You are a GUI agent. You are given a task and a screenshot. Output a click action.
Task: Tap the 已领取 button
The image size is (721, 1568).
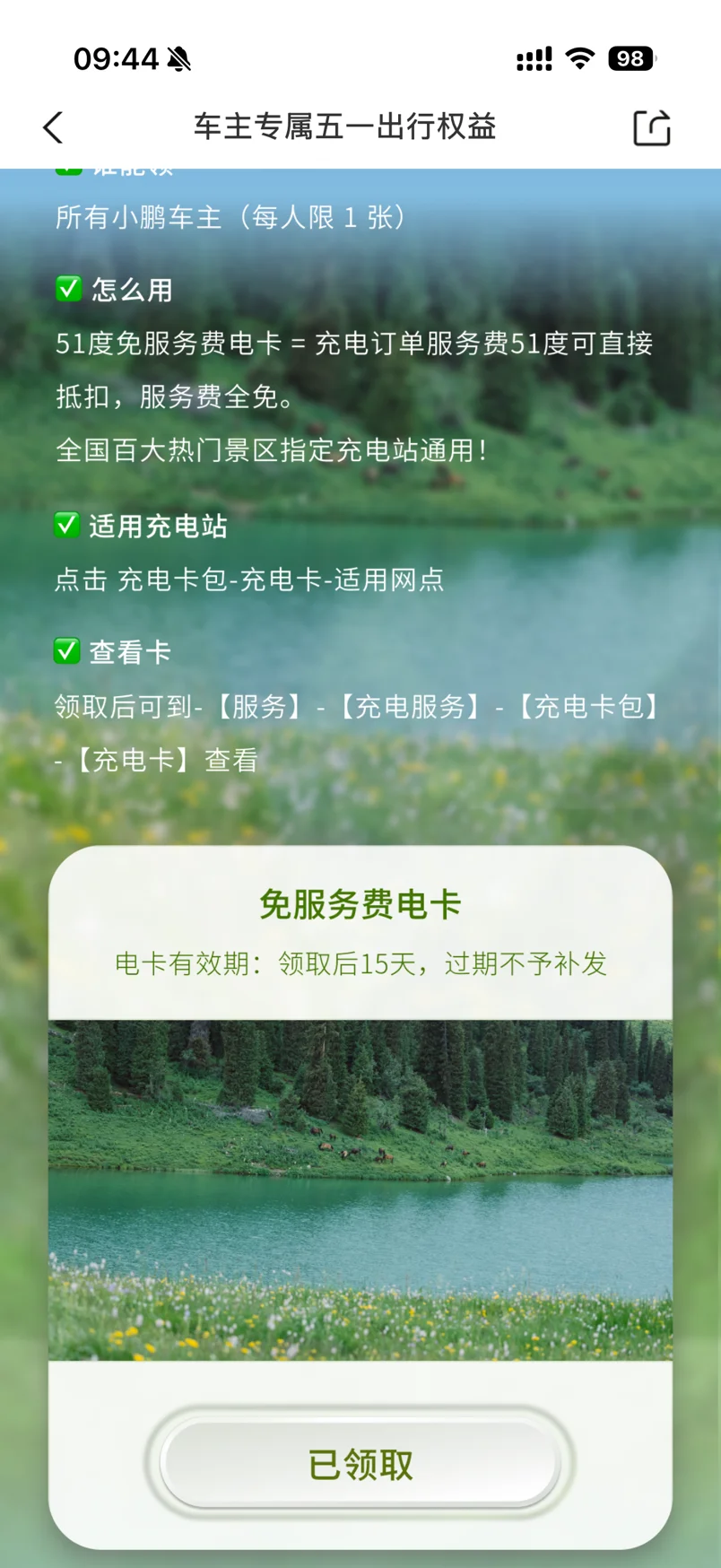[360, 1464]
